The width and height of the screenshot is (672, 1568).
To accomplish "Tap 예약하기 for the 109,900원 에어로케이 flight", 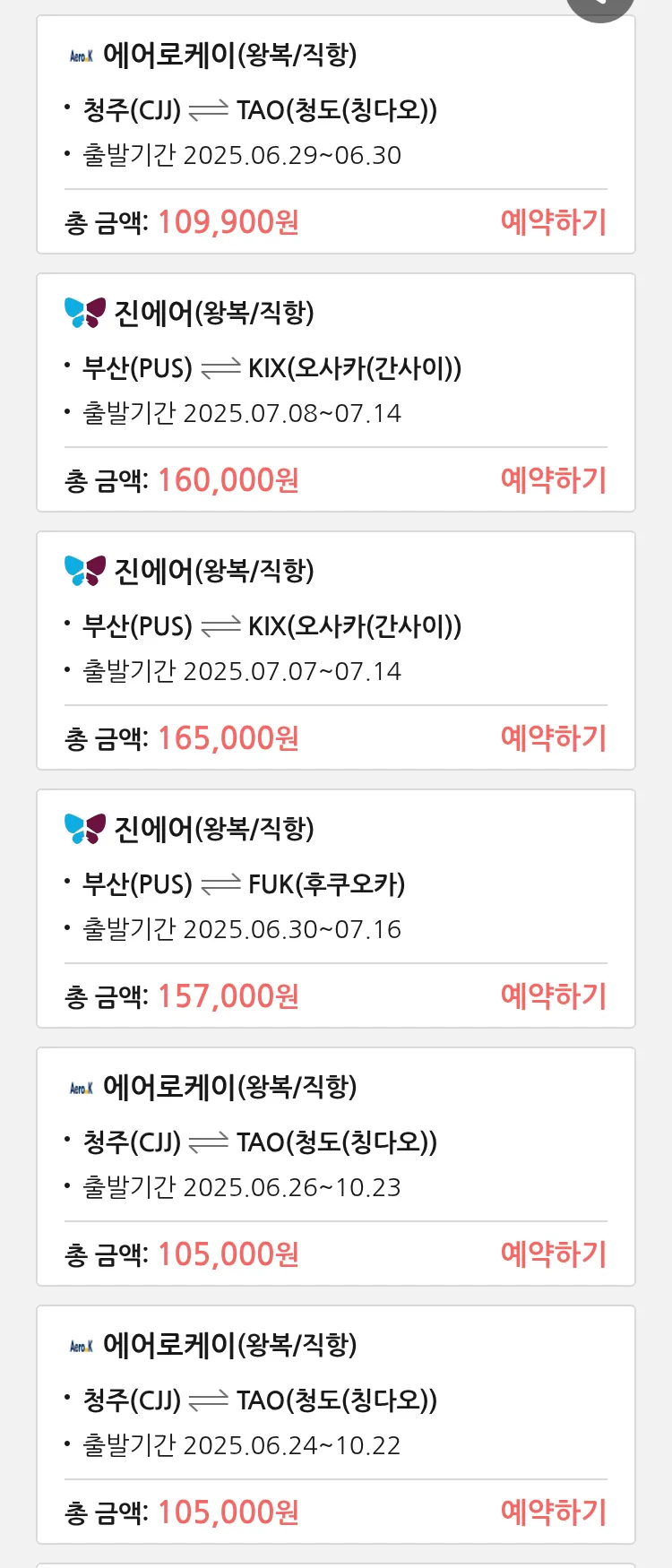I will point(553,221).
